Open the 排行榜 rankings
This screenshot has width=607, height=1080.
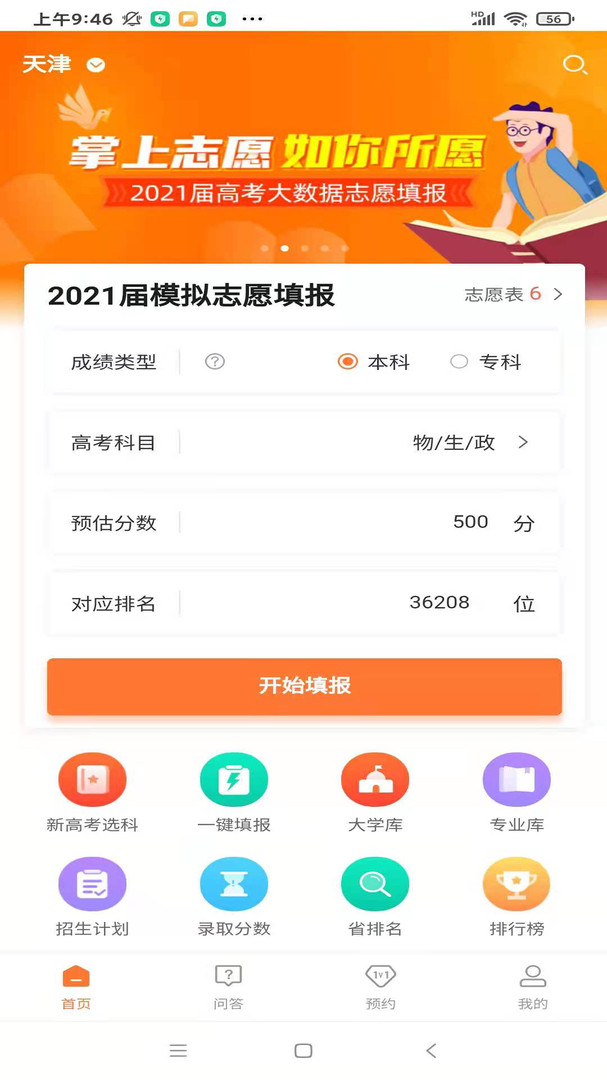[x=517, y=897]
